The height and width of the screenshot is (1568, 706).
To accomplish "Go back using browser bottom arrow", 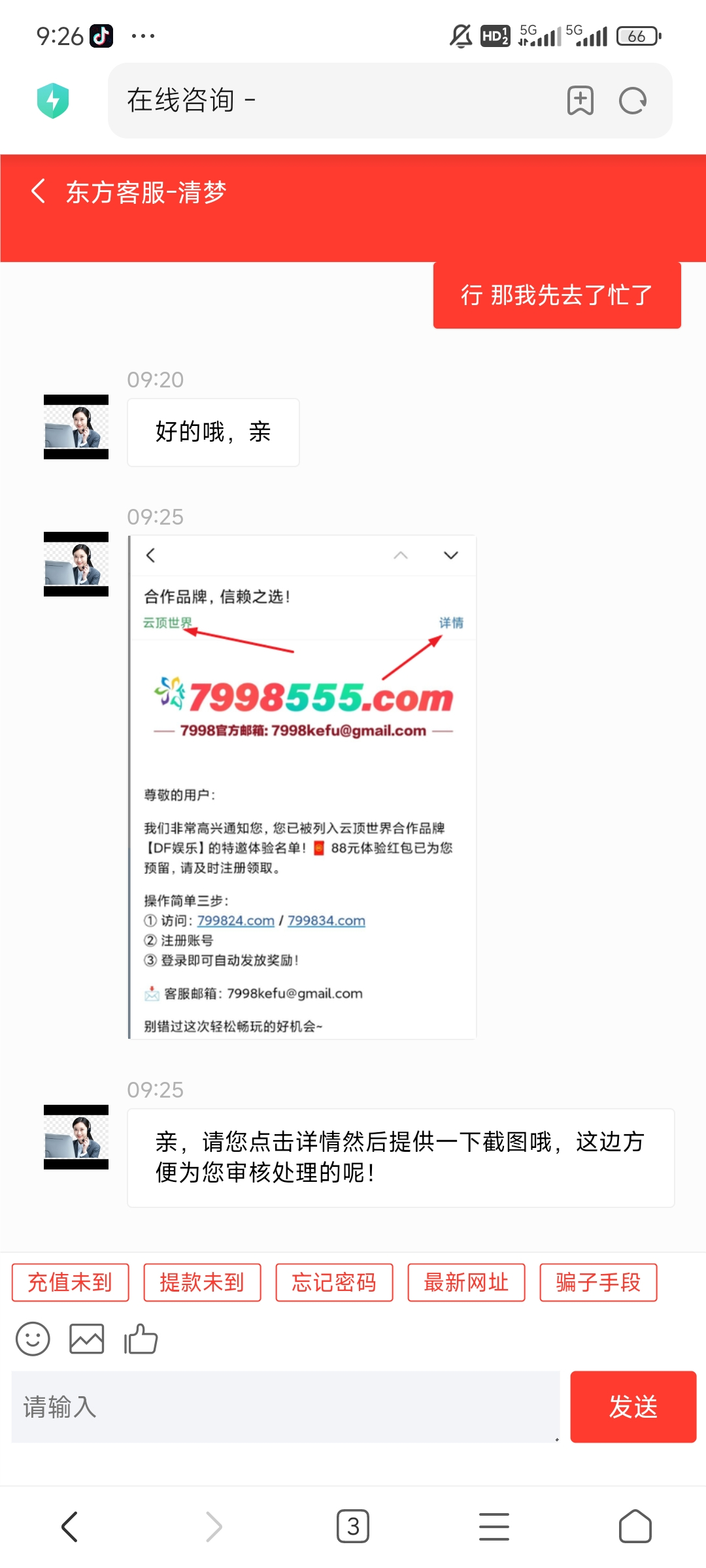I will coord(70,1527).
